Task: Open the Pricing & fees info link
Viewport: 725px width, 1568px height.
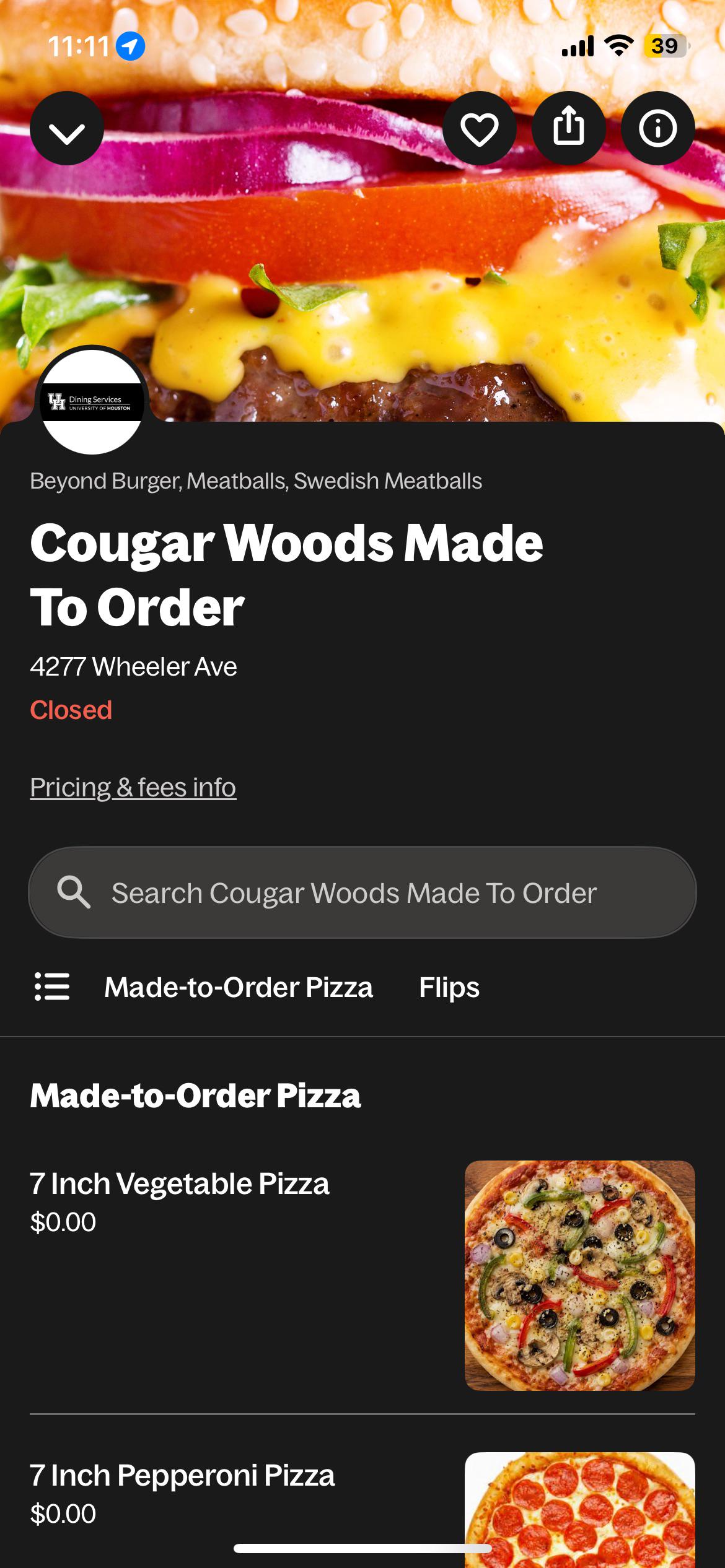Action: [133, 787]
